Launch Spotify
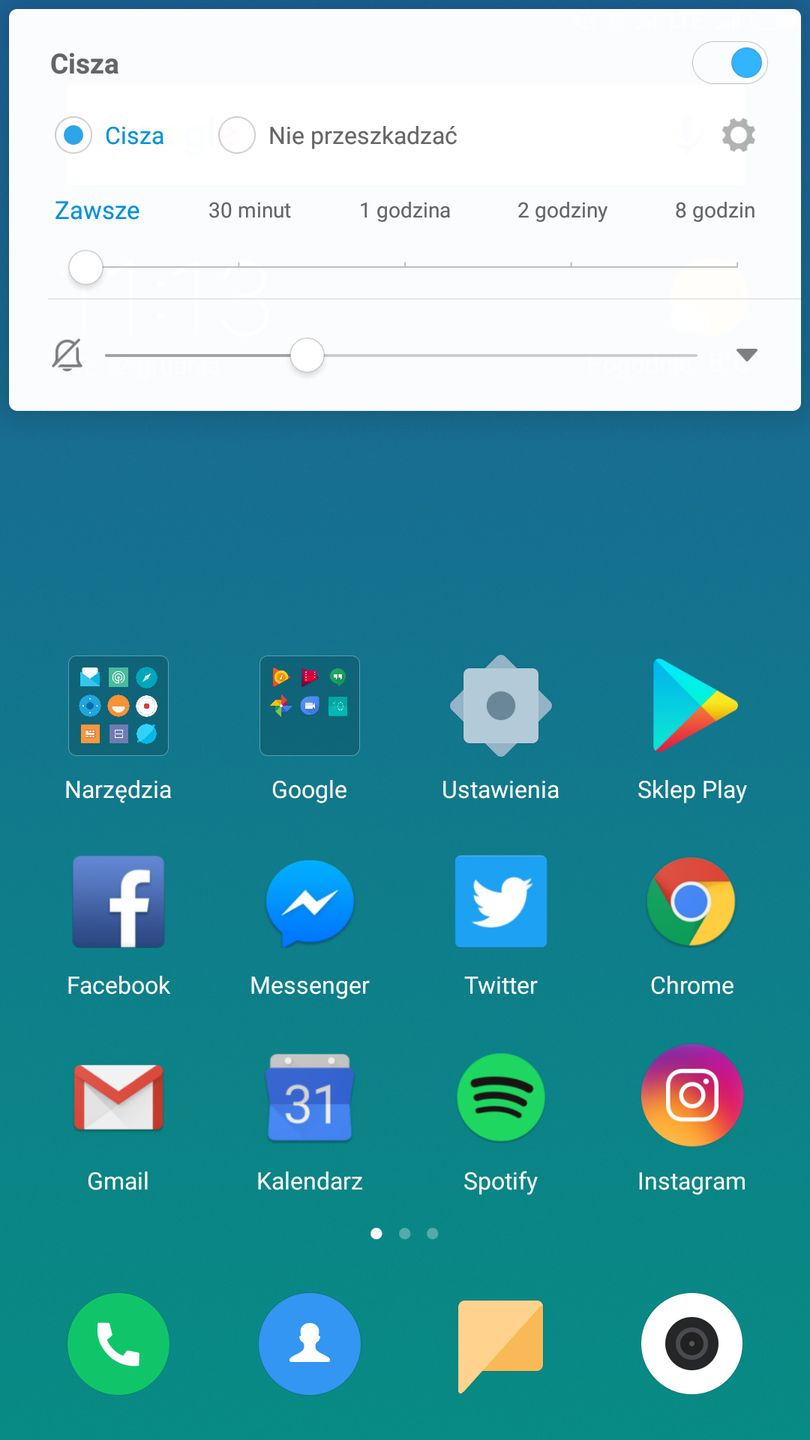This screenshot has width=810, height=1440. [500, 1098]
